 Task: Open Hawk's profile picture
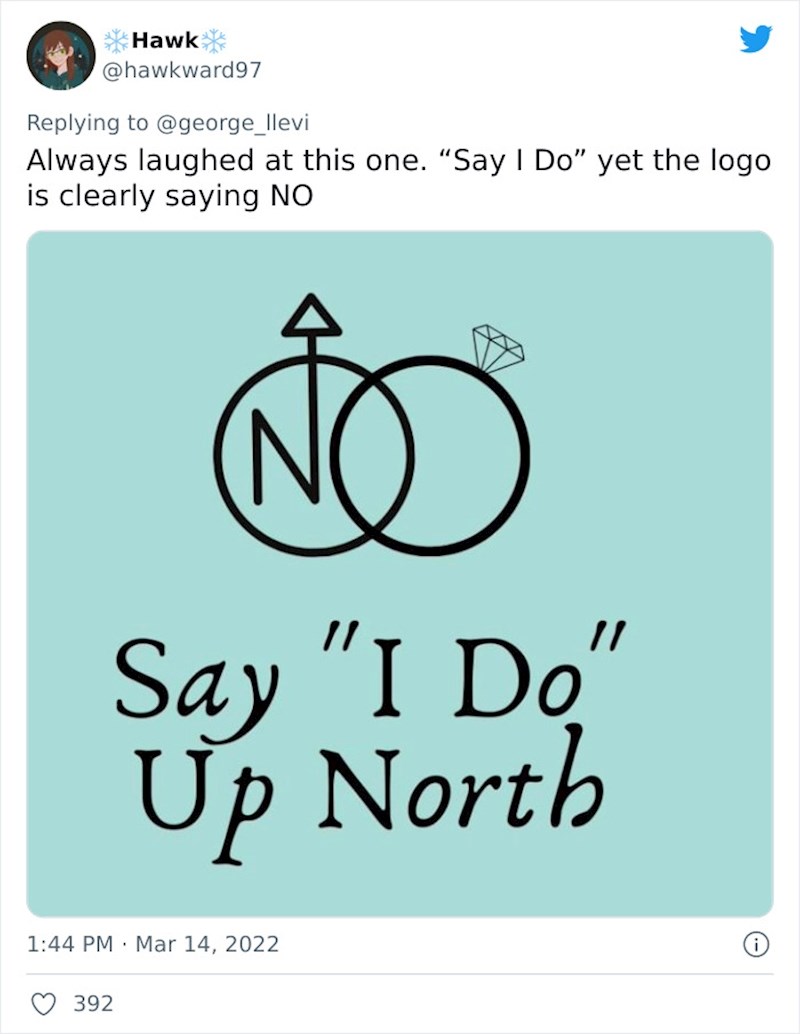click(61, 55)
